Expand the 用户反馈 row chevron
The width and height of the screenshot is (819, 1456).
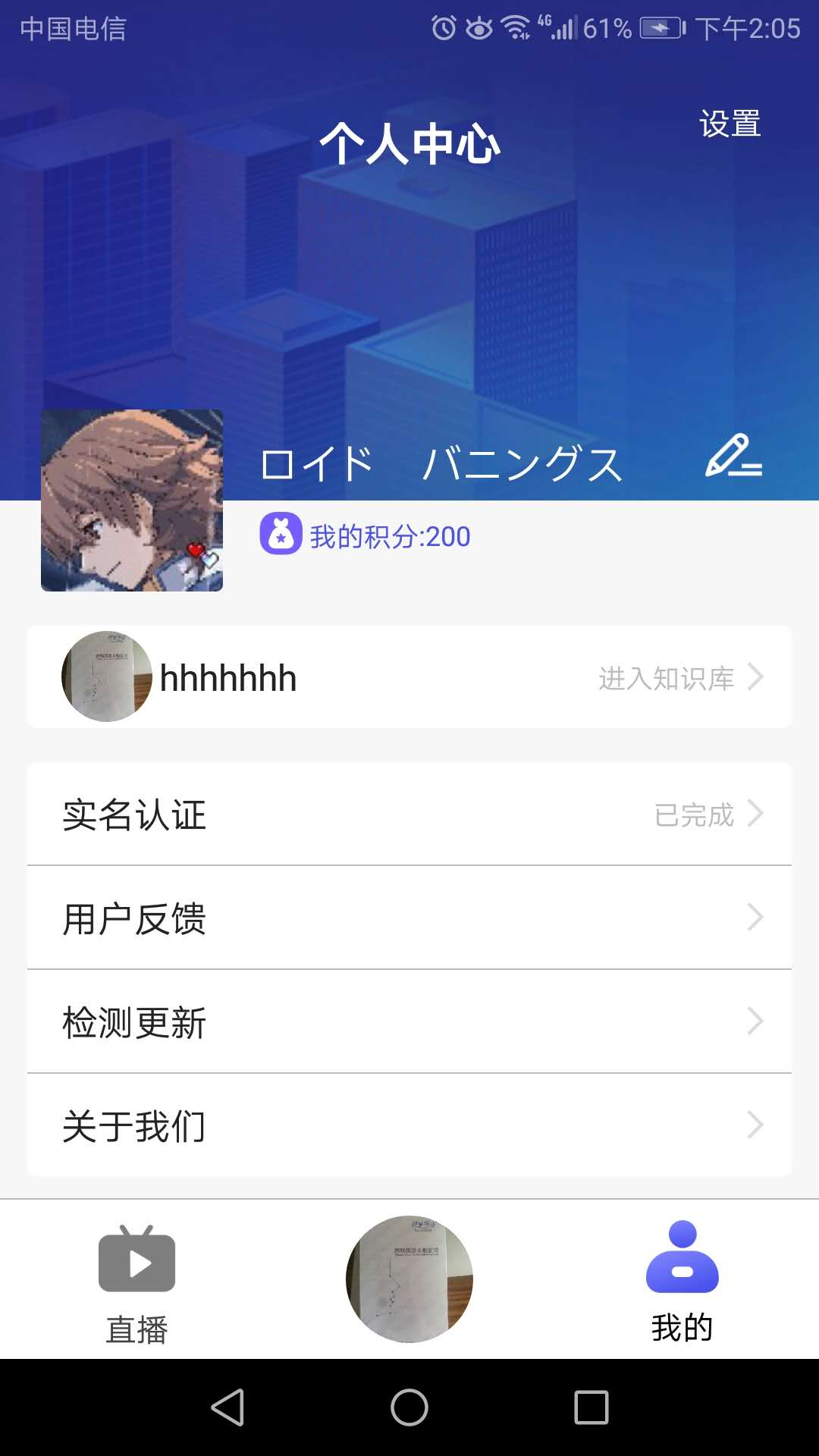coord(755,919)
